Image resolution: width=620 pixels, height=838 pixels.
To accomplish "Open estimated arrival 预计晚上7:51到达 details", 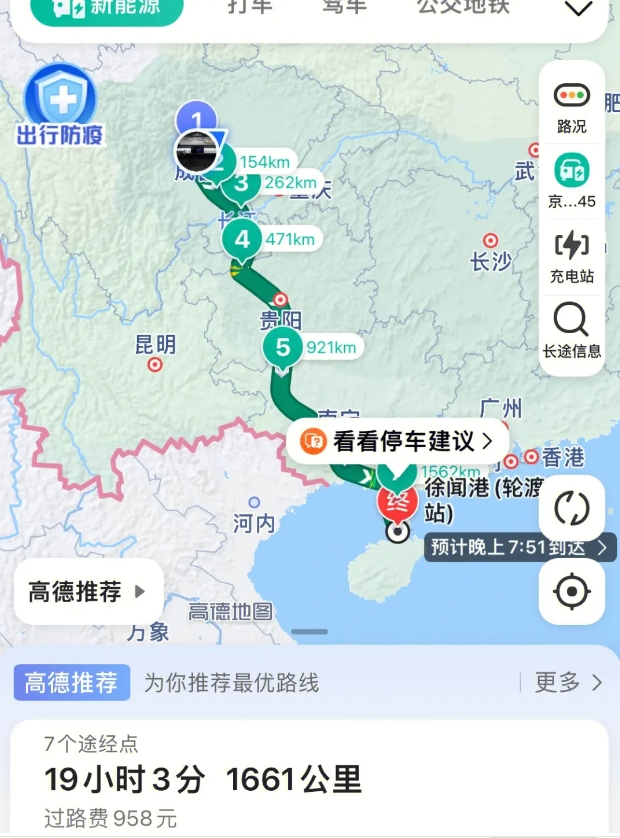I will [x=520, y=547].
